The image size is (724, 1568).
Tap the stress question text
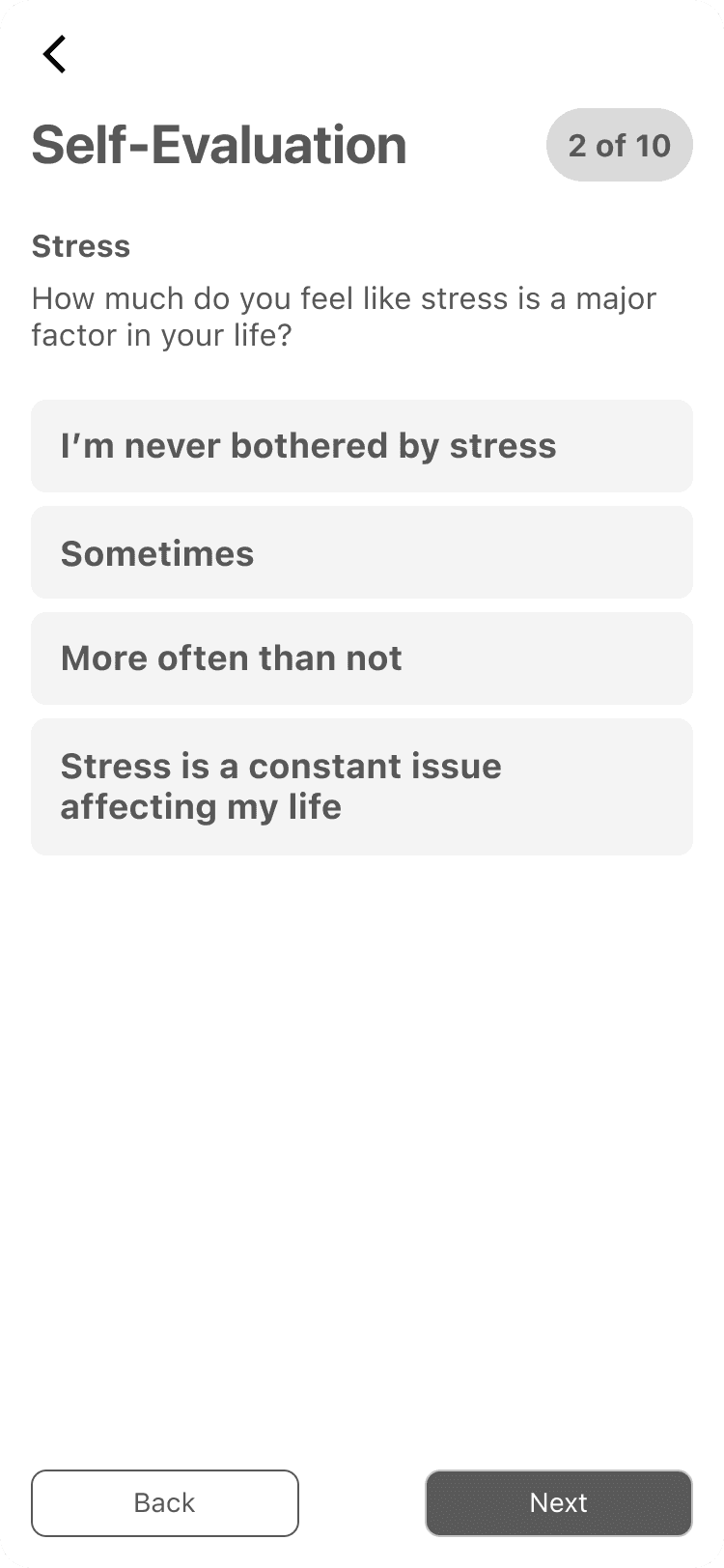click(344, 316)
